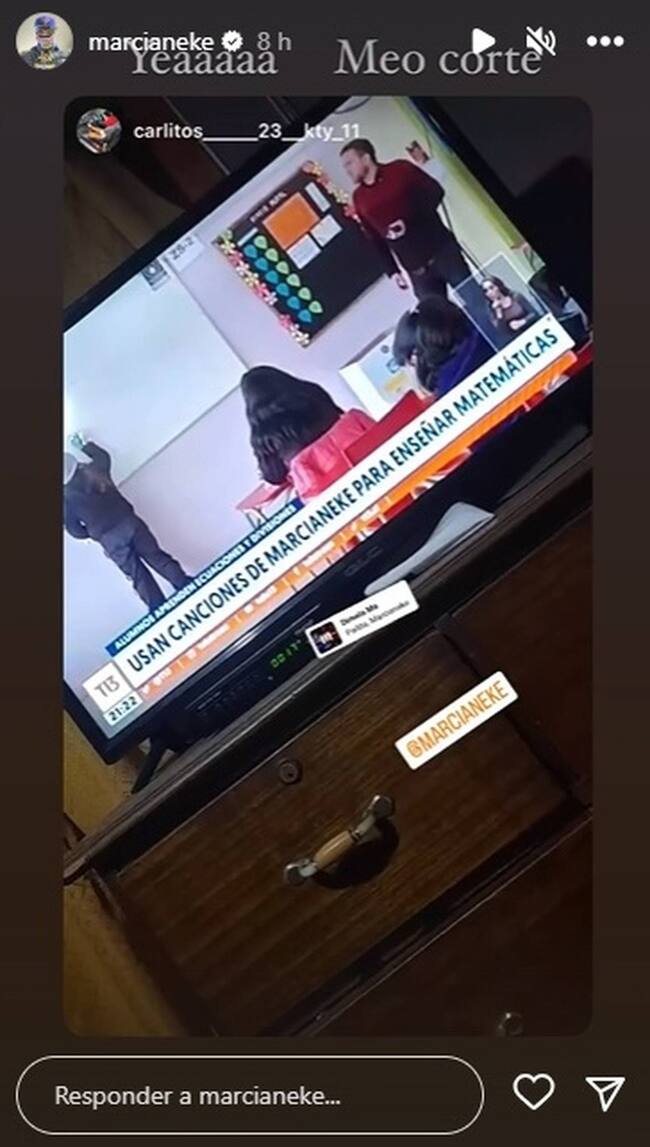Open marcianeke's profile picture
The height and width of the screenshot is (1147, 650).
44,41
